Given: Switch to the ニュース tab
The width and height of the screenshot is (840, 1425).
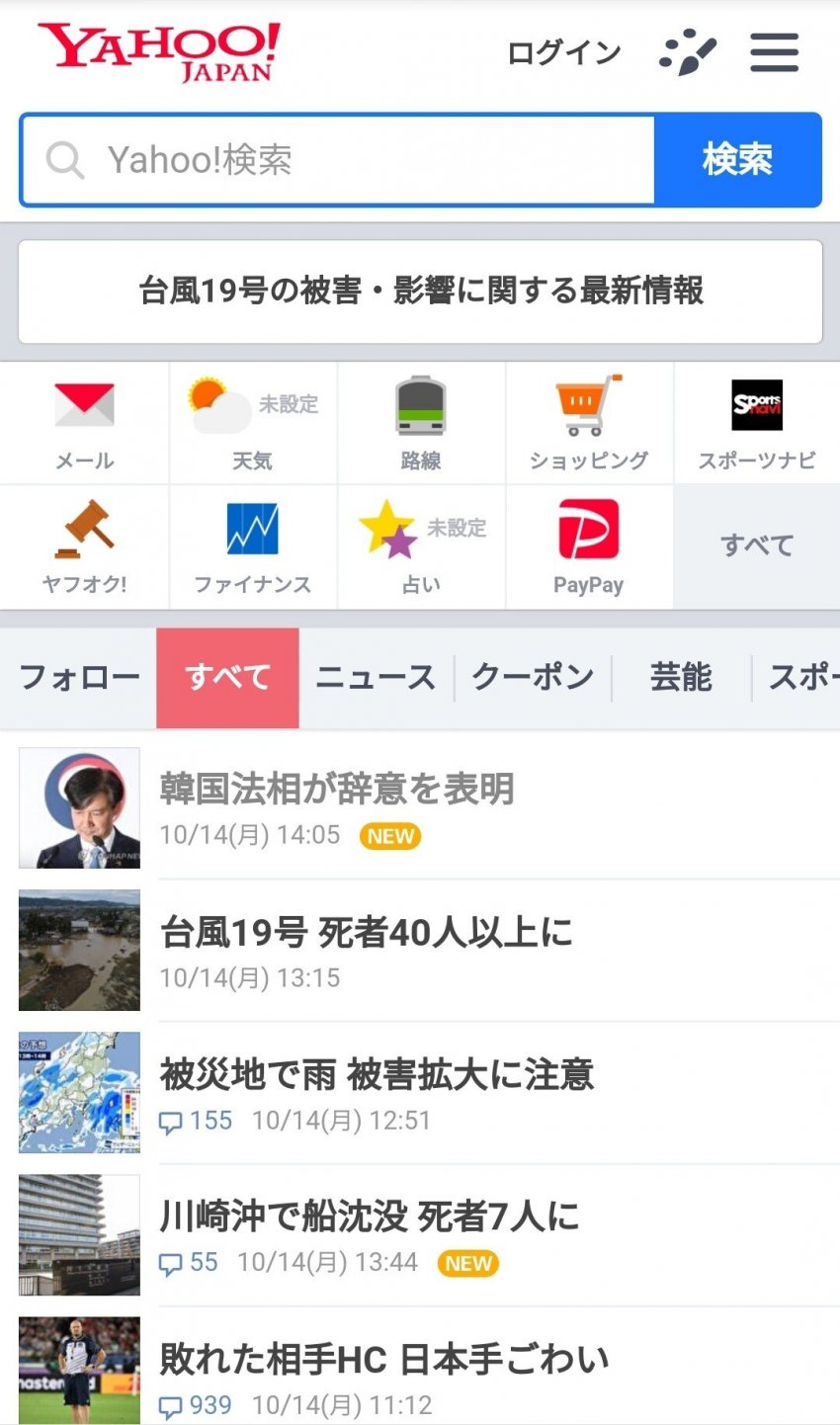Looking at the screenshot, I should click(376, 678).
